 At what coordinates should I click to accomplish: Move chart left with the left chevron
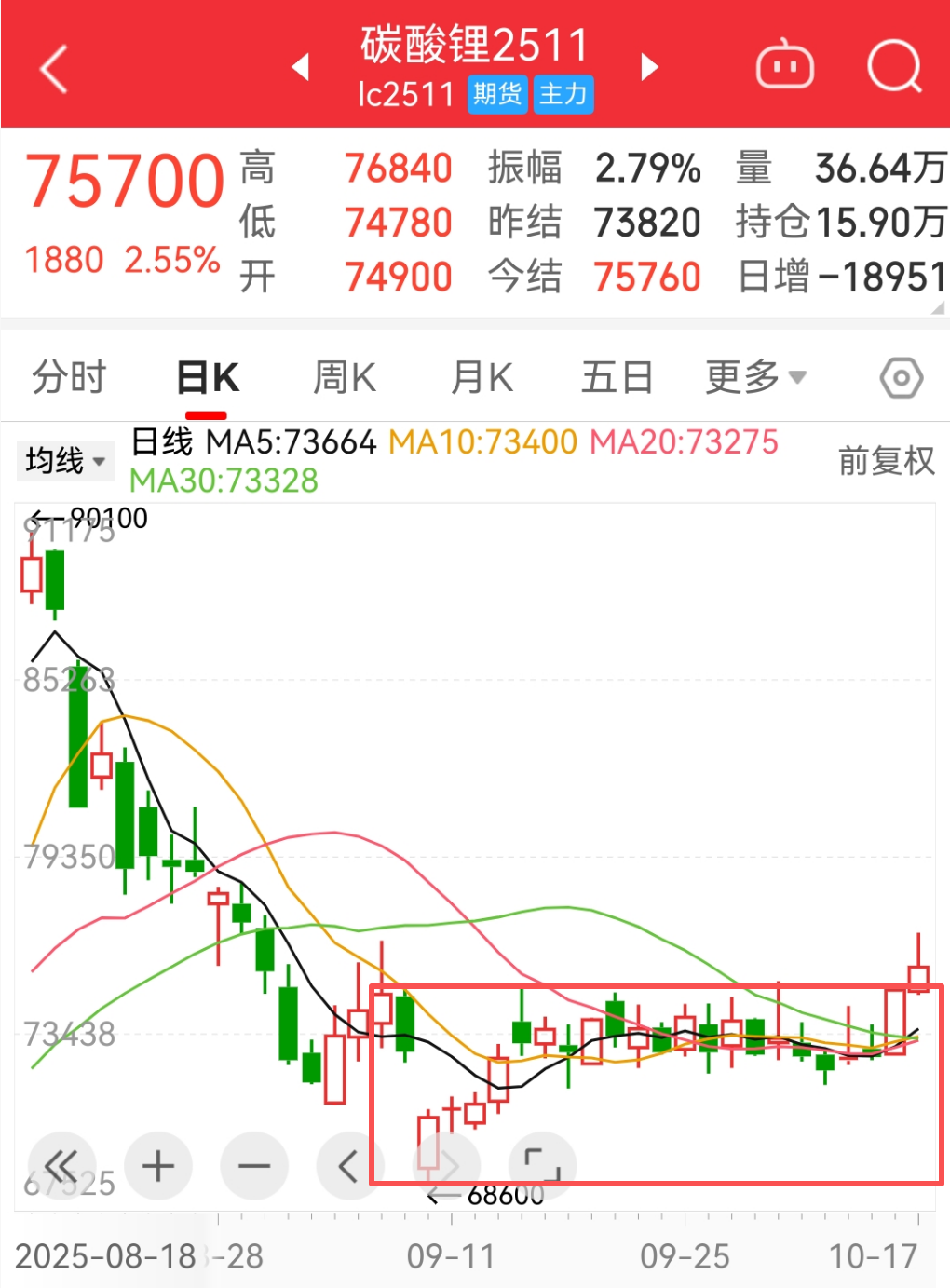[349, 1165]
